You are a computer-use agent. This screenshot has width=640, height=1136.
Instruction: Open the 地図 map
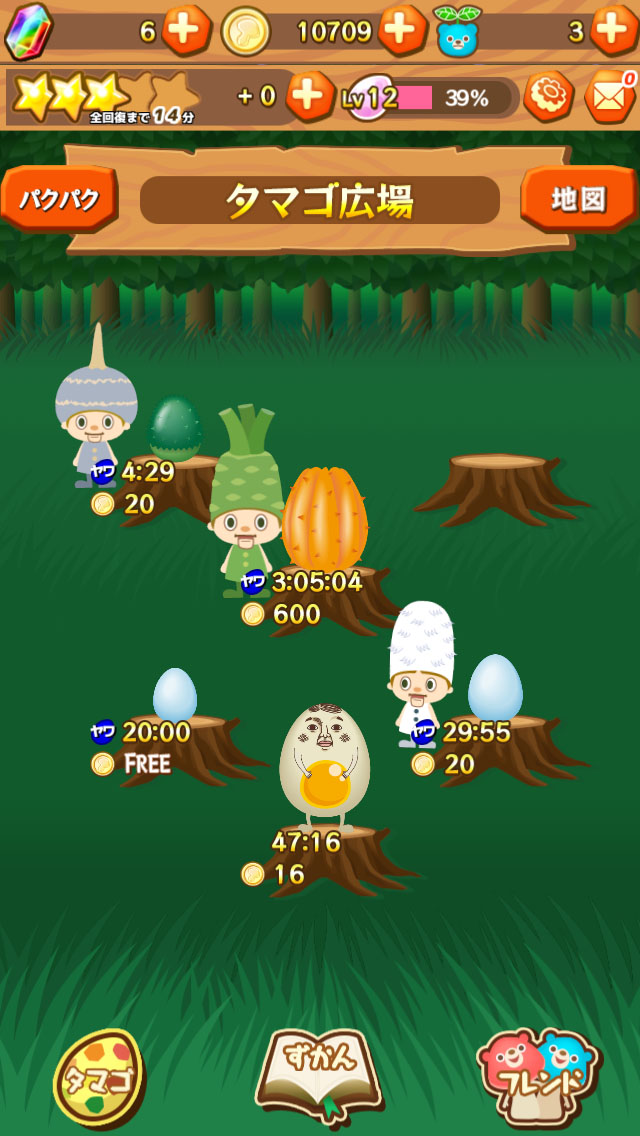(x=579, y=199)
